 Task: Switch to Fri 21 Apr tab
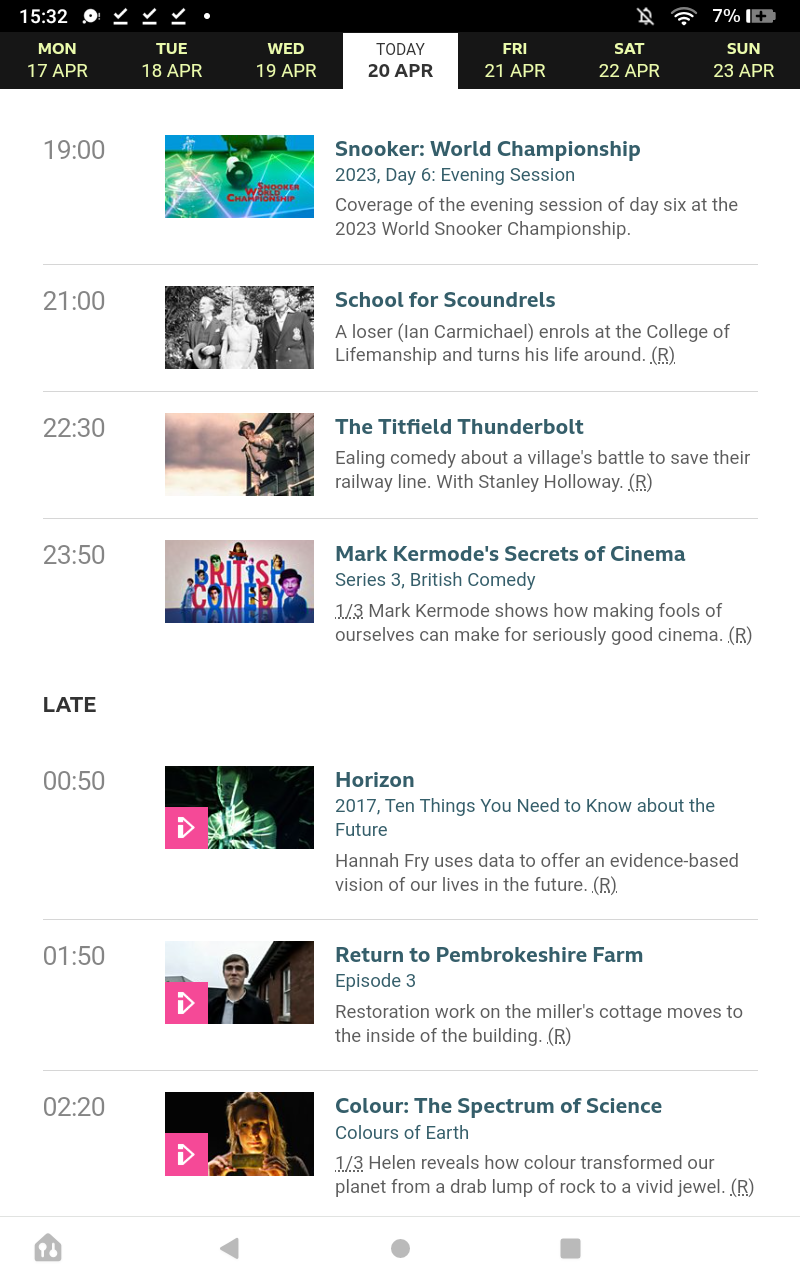(x=514, y=60)
